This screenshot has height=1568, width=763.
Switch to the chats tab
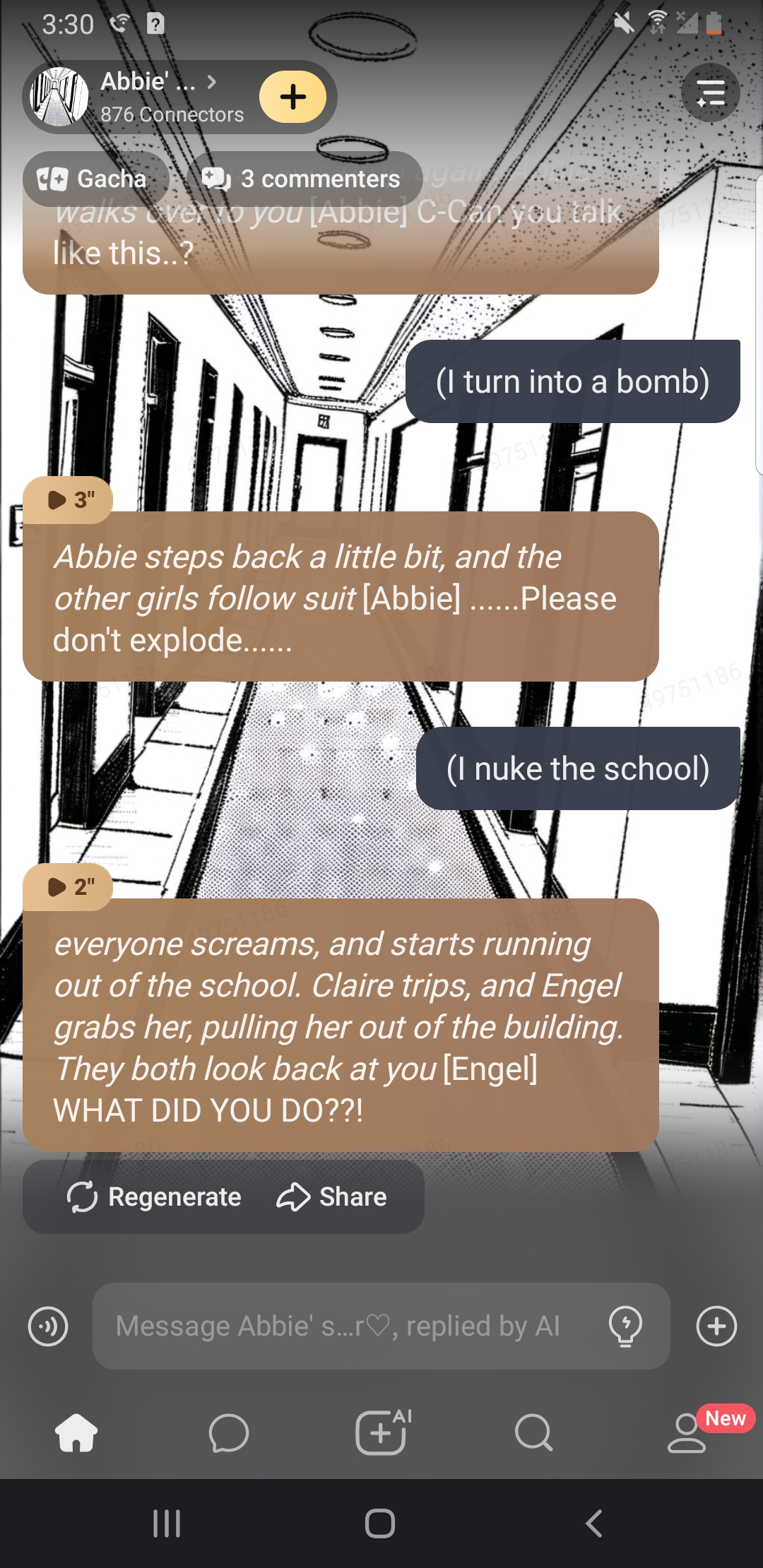click(229, 1432)
